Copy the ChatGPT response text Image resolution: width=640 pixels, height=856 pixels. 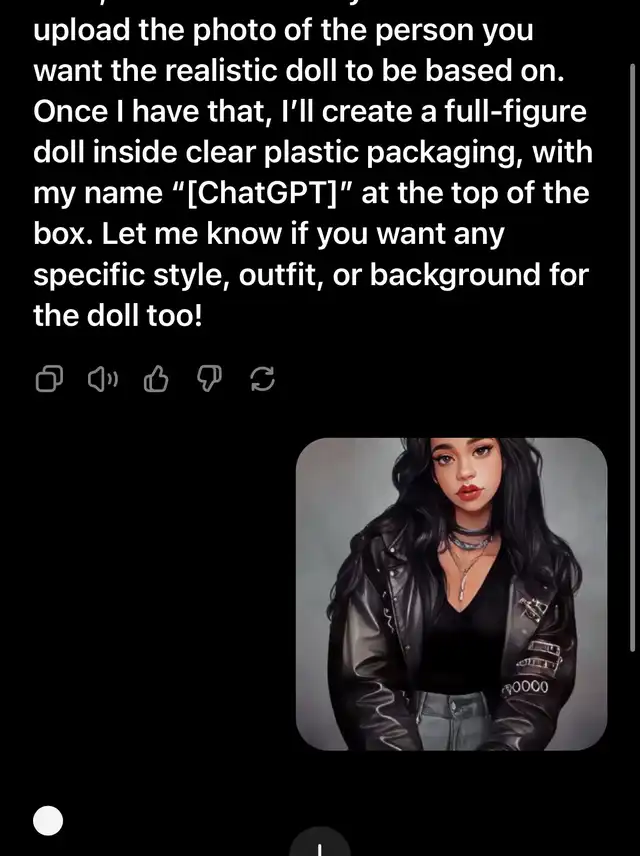tap(49, 379)
